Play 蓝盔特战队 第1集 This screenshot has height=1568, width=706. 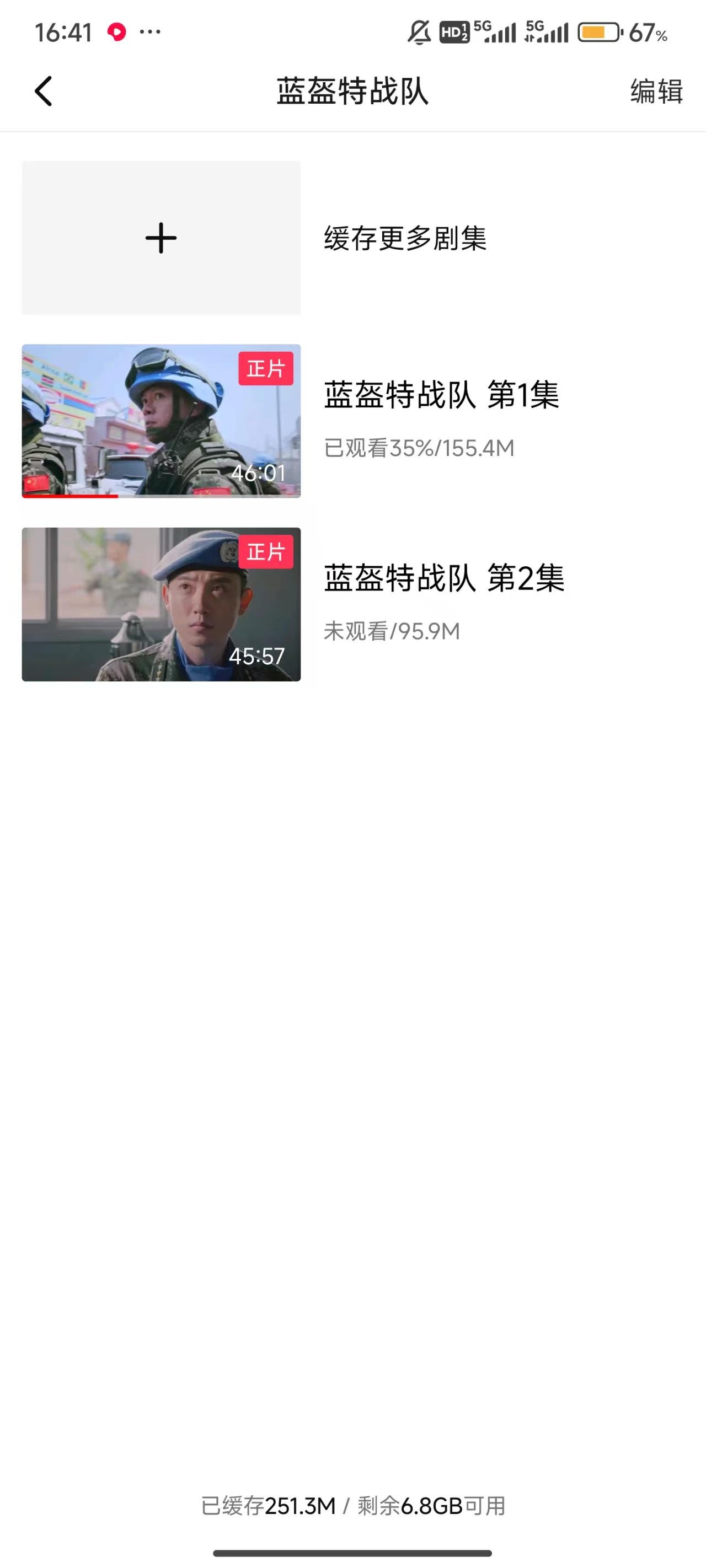442,396
